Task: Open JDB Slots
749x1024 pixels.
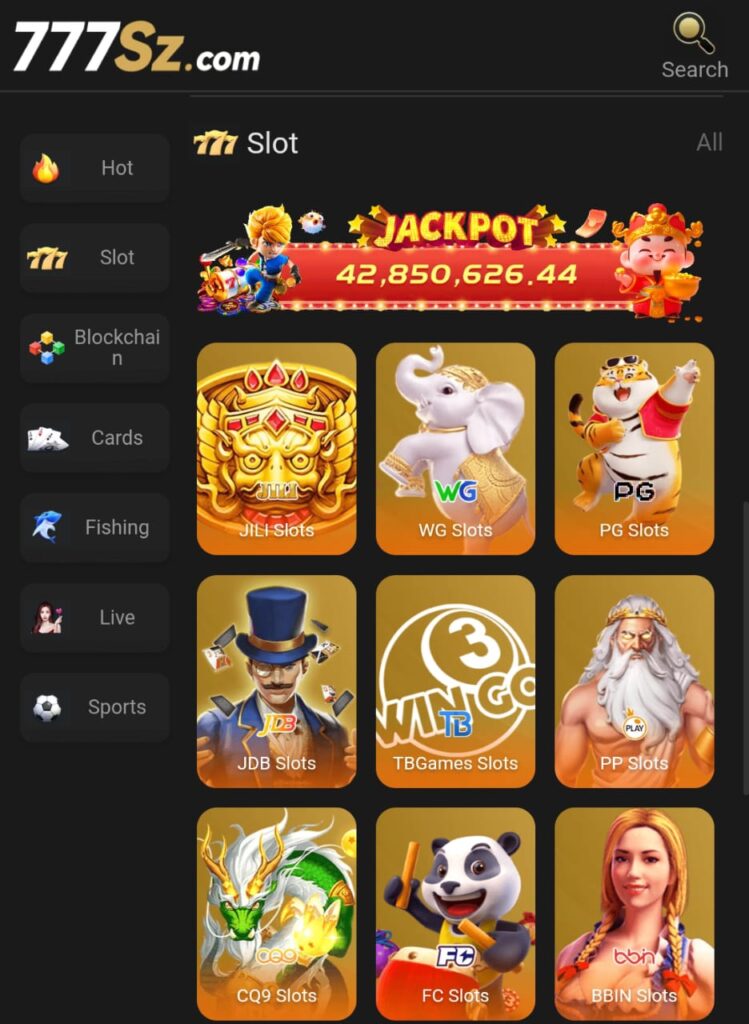Action: (x=276, y=681)
